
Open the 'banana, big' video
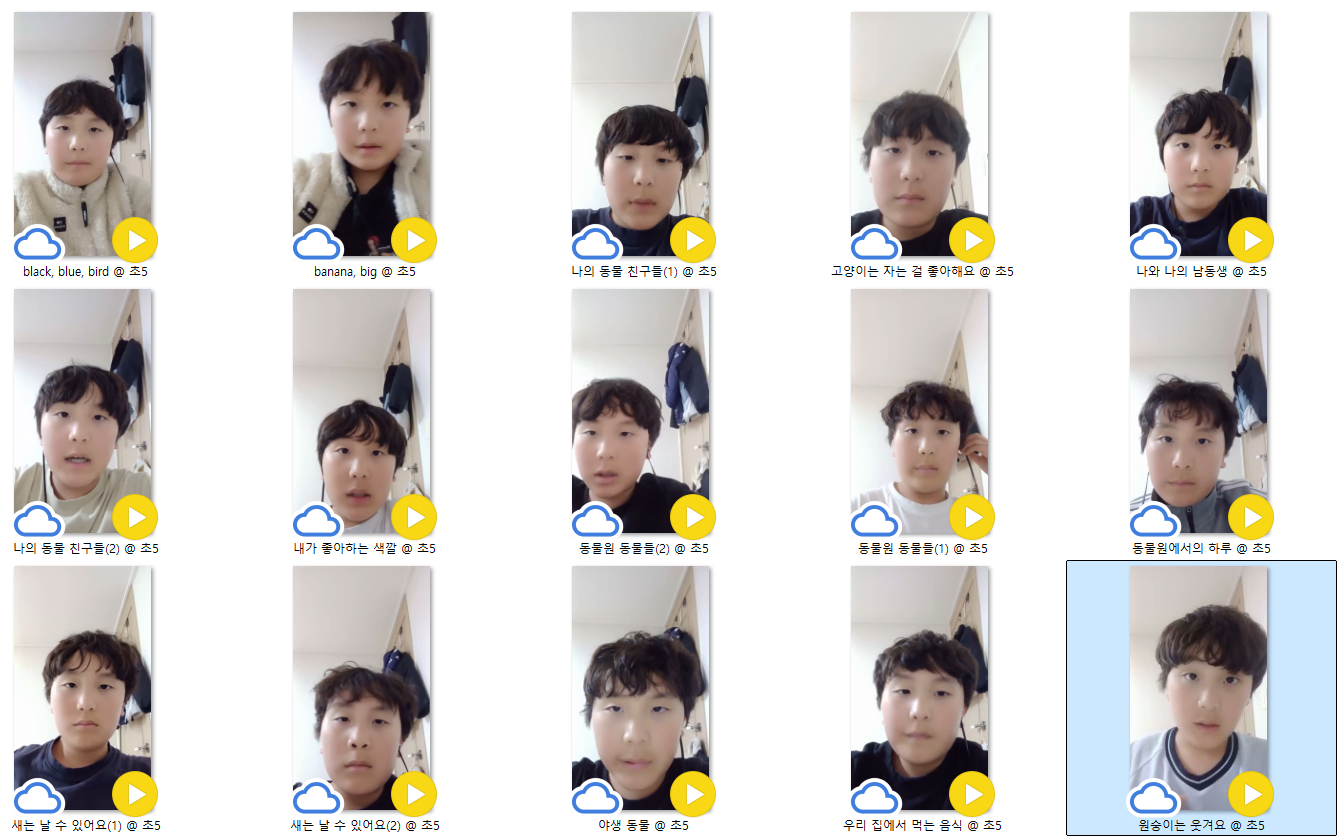(362, 135)
